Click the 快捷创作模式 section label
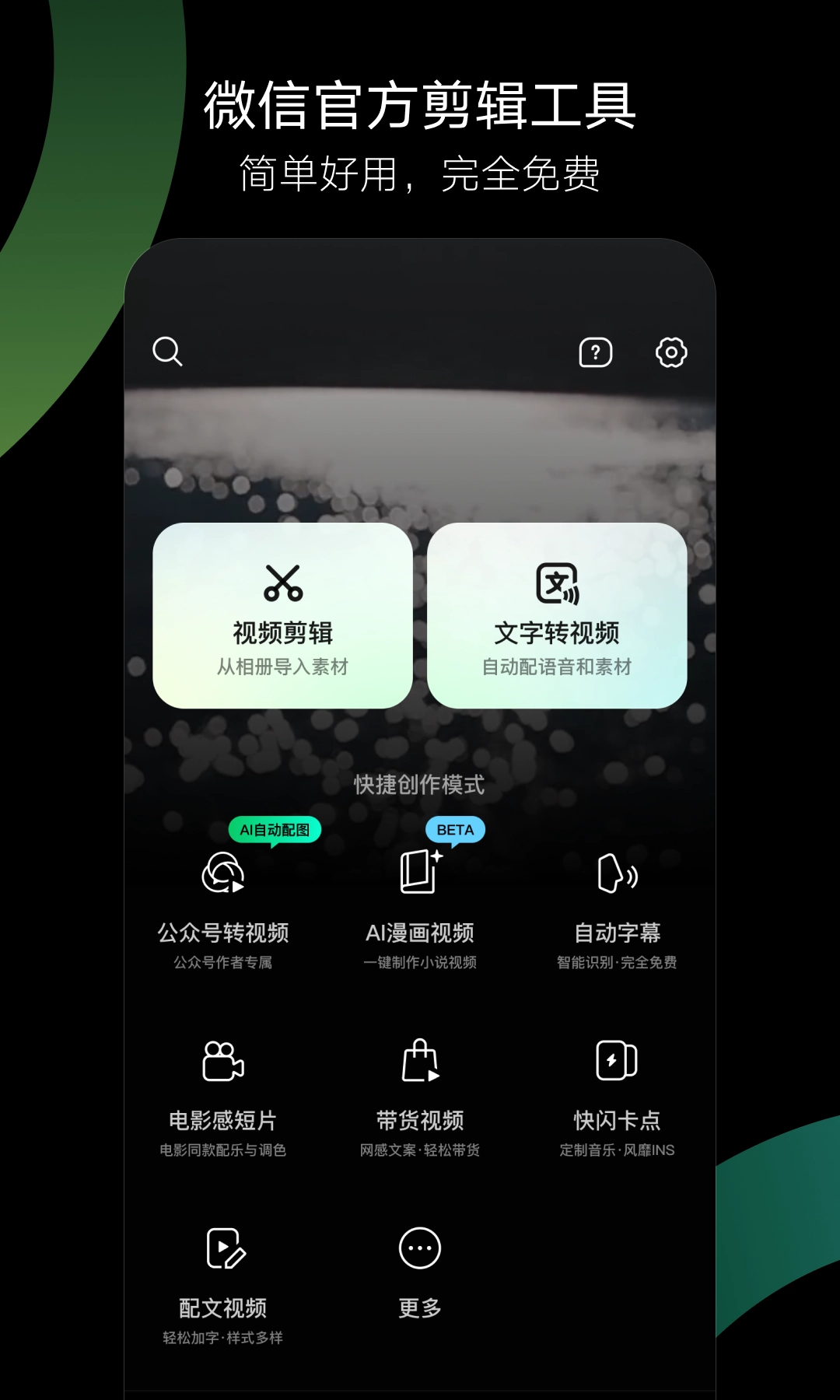Screen dimensions: 840x1400 tap(419, 786)
